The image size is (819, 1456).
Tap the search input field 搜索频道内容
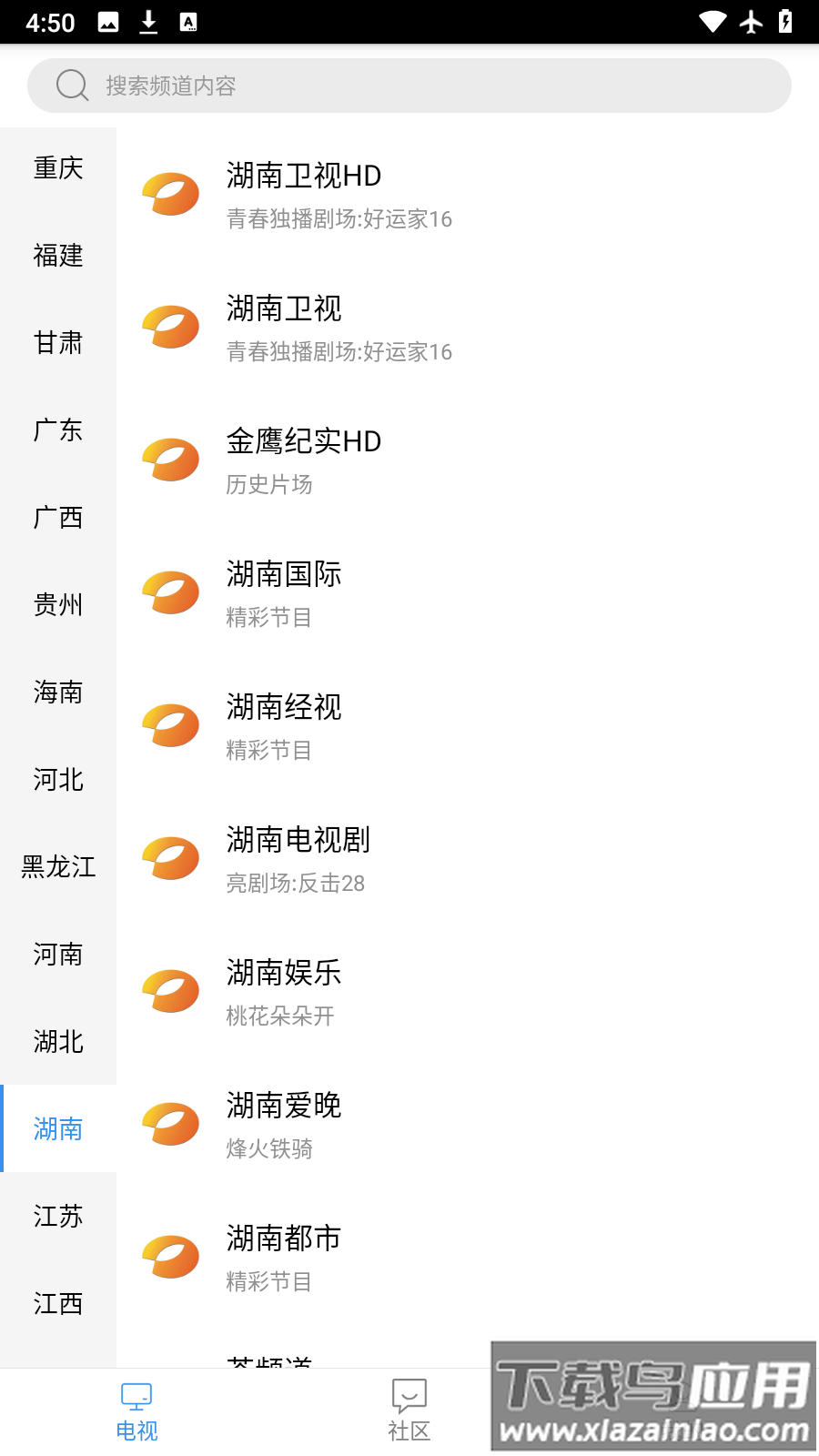pos(364,86)
